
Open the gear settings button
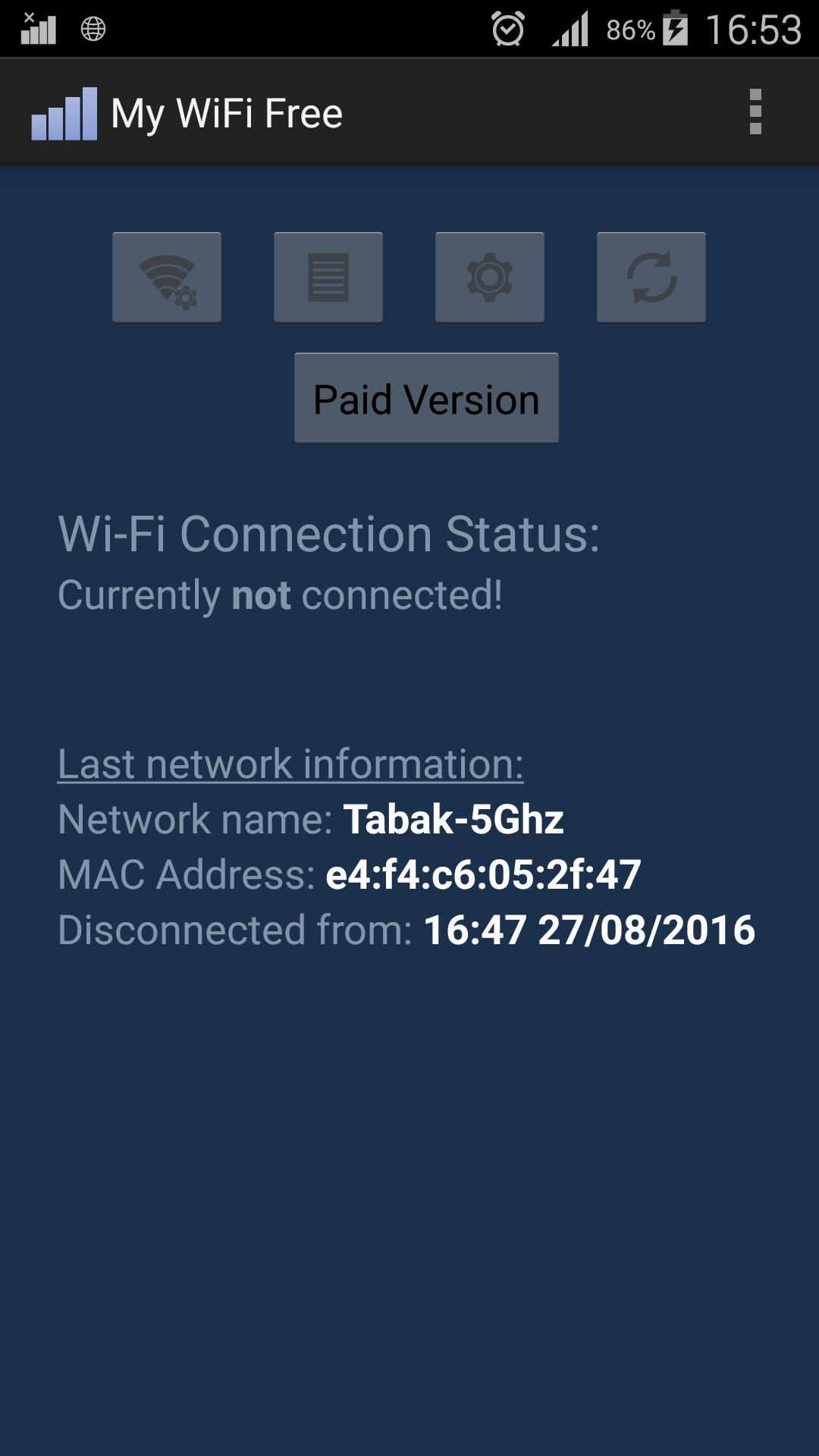(x=489, y=278)
